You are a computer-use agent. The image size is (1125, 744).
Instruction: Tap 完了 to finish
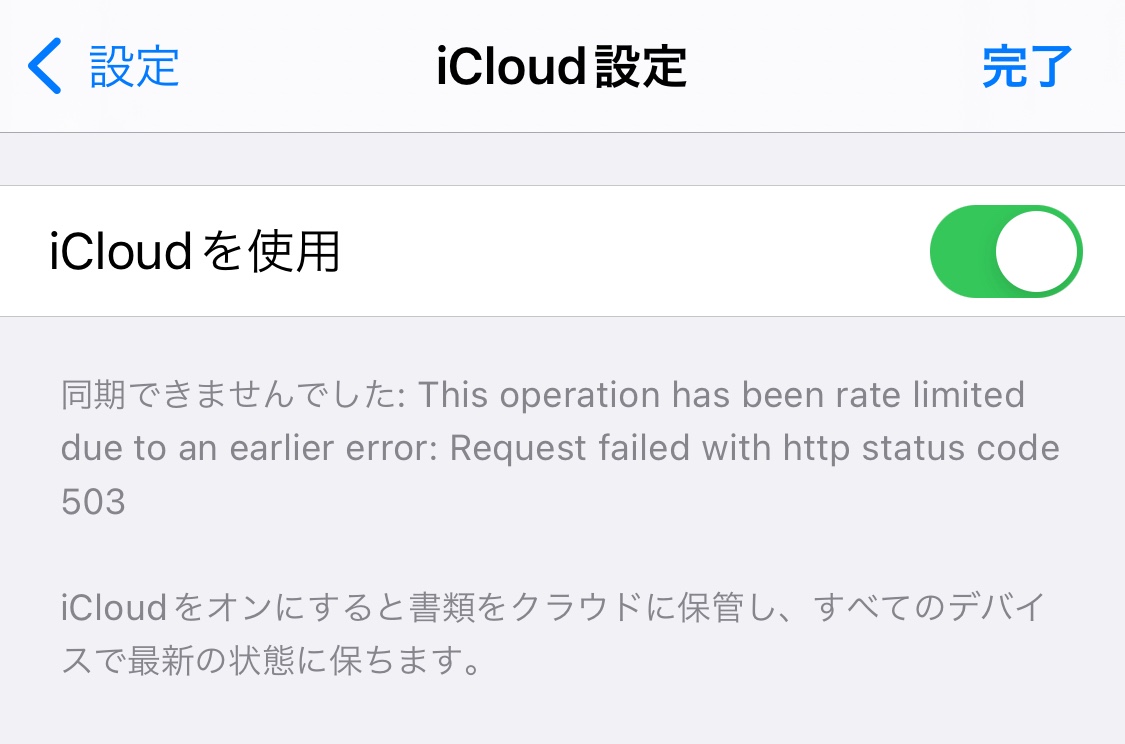coord(1026,67)
